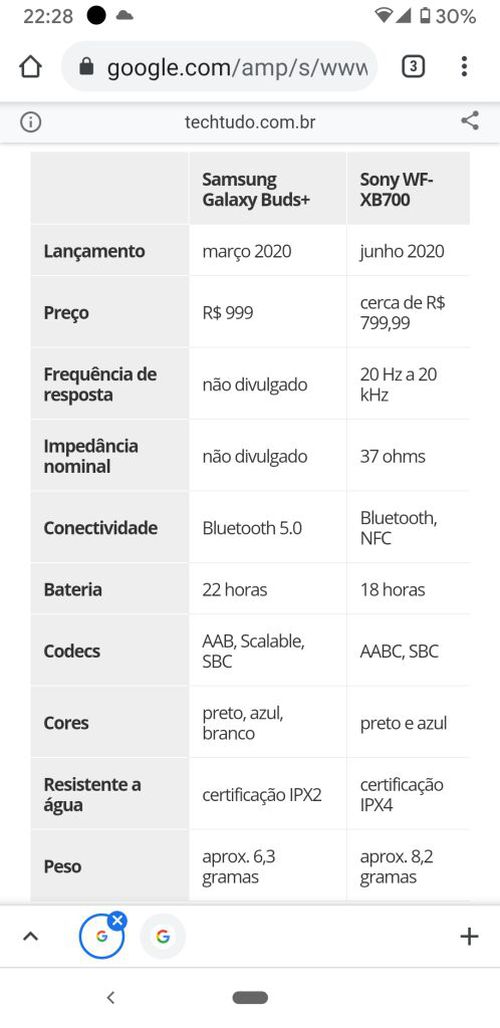This screenshot has height=1028, width=500.
Task: Open the tab switcher showing 3 tabs
Action: (413, 67)
